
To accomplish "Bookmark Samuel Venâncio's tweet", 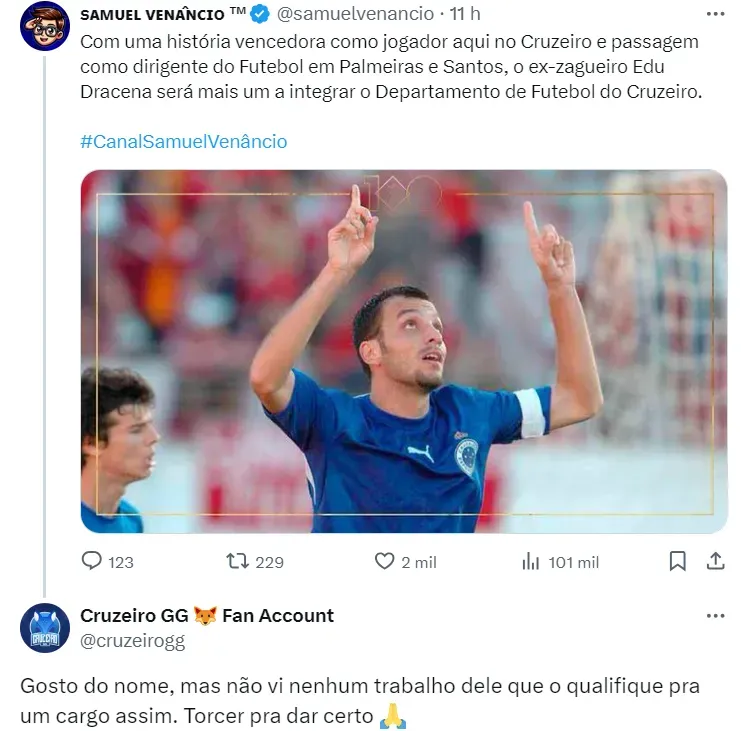I will 677,562.
